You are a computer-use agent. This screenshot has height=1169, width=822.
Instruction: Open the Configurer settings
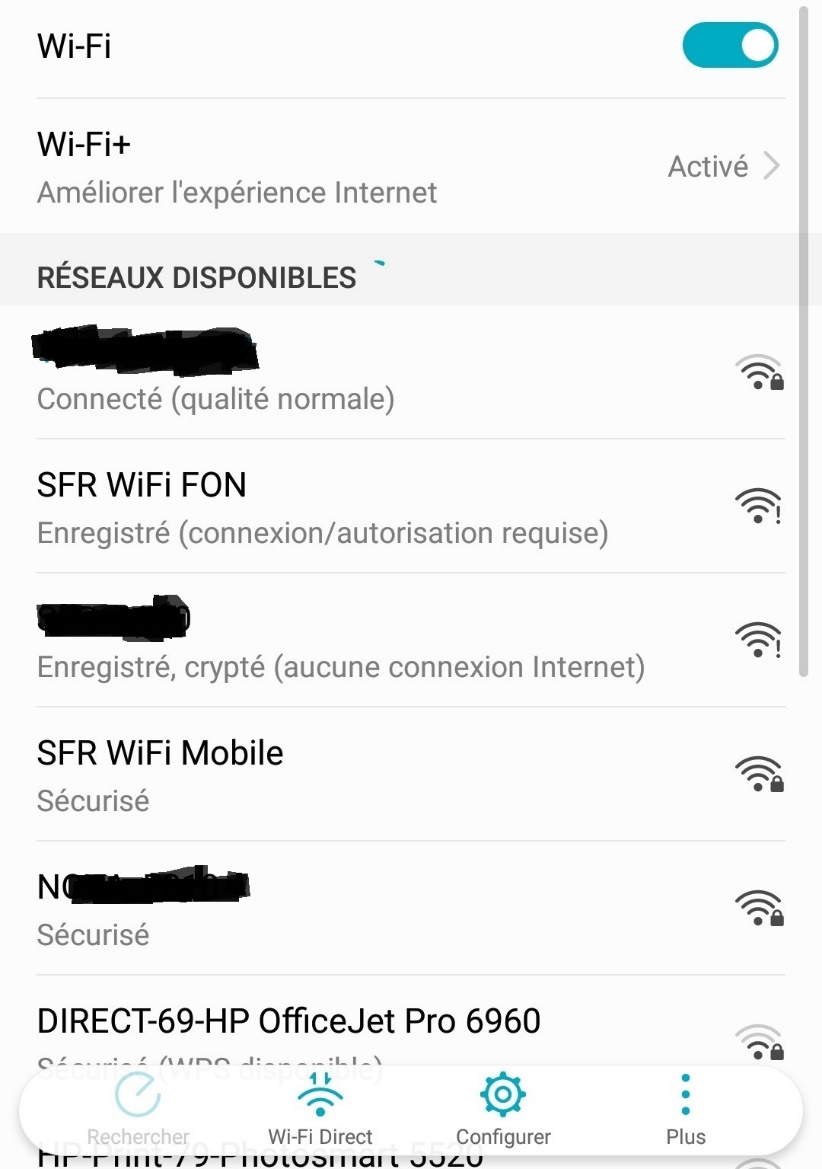(503, 1110)
